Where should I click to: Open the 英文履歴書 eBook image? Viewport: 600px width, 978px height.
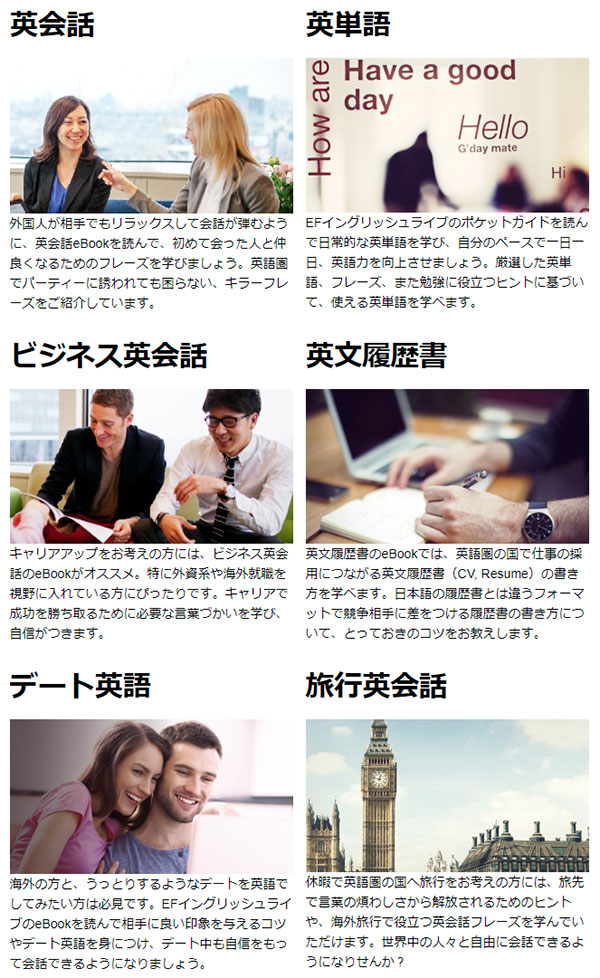pyautogui.click(x=447, y=466)
